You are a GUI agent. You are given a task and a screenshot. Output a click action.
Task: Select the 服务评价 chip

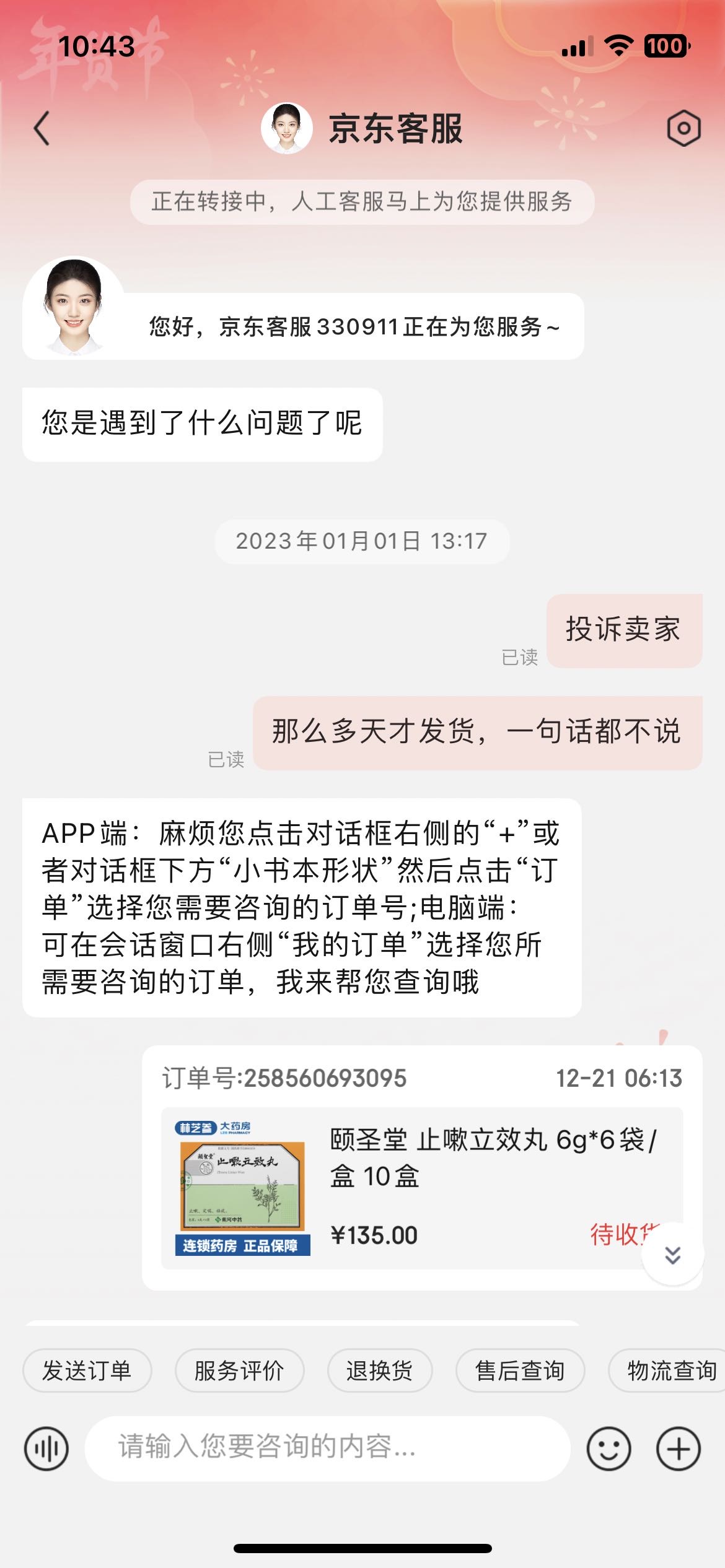[239, 1370]
